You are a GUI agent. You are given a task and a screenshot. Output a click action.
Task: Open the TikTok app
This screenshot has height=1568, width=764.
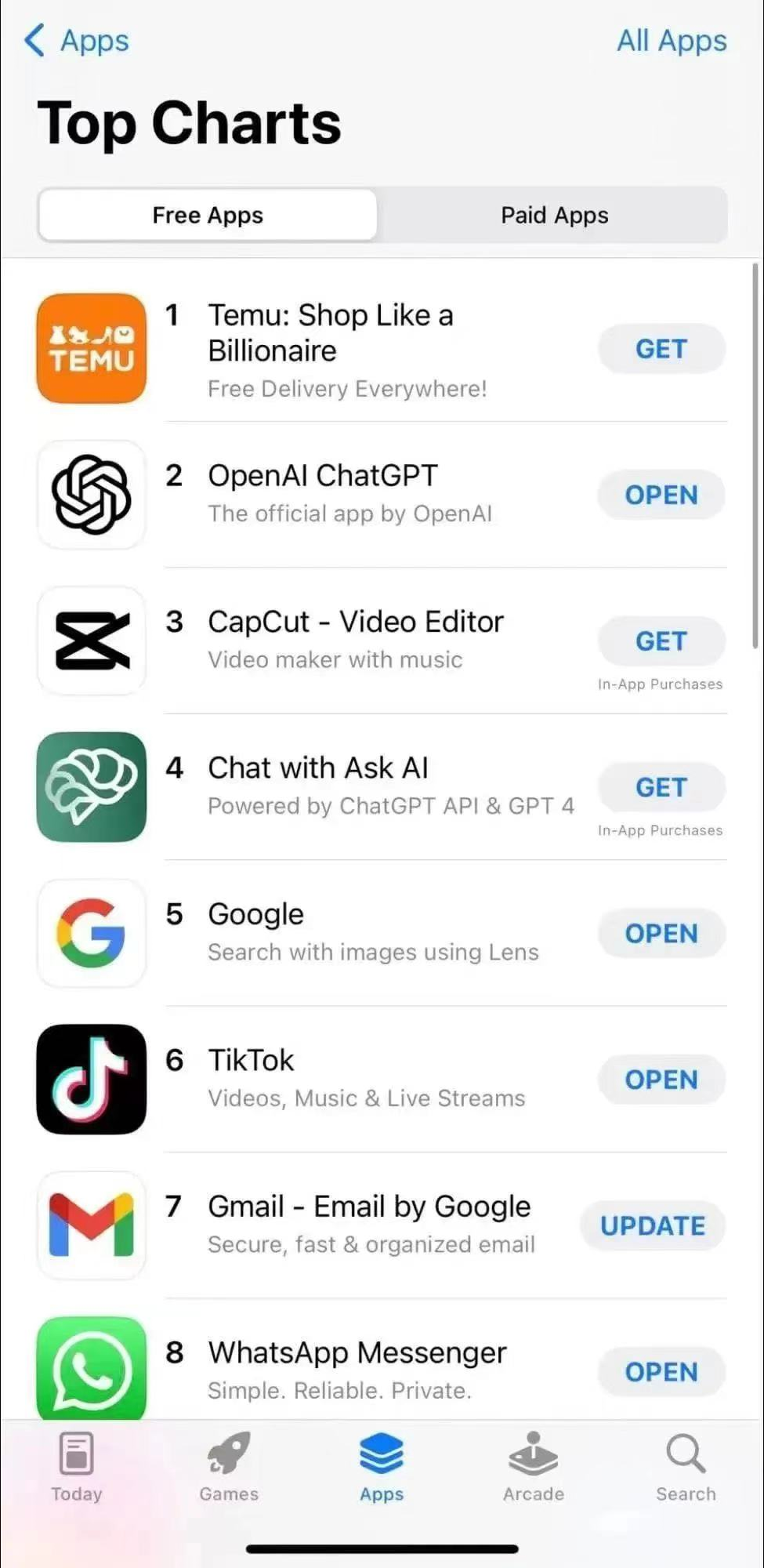(x=661, y=1080)
